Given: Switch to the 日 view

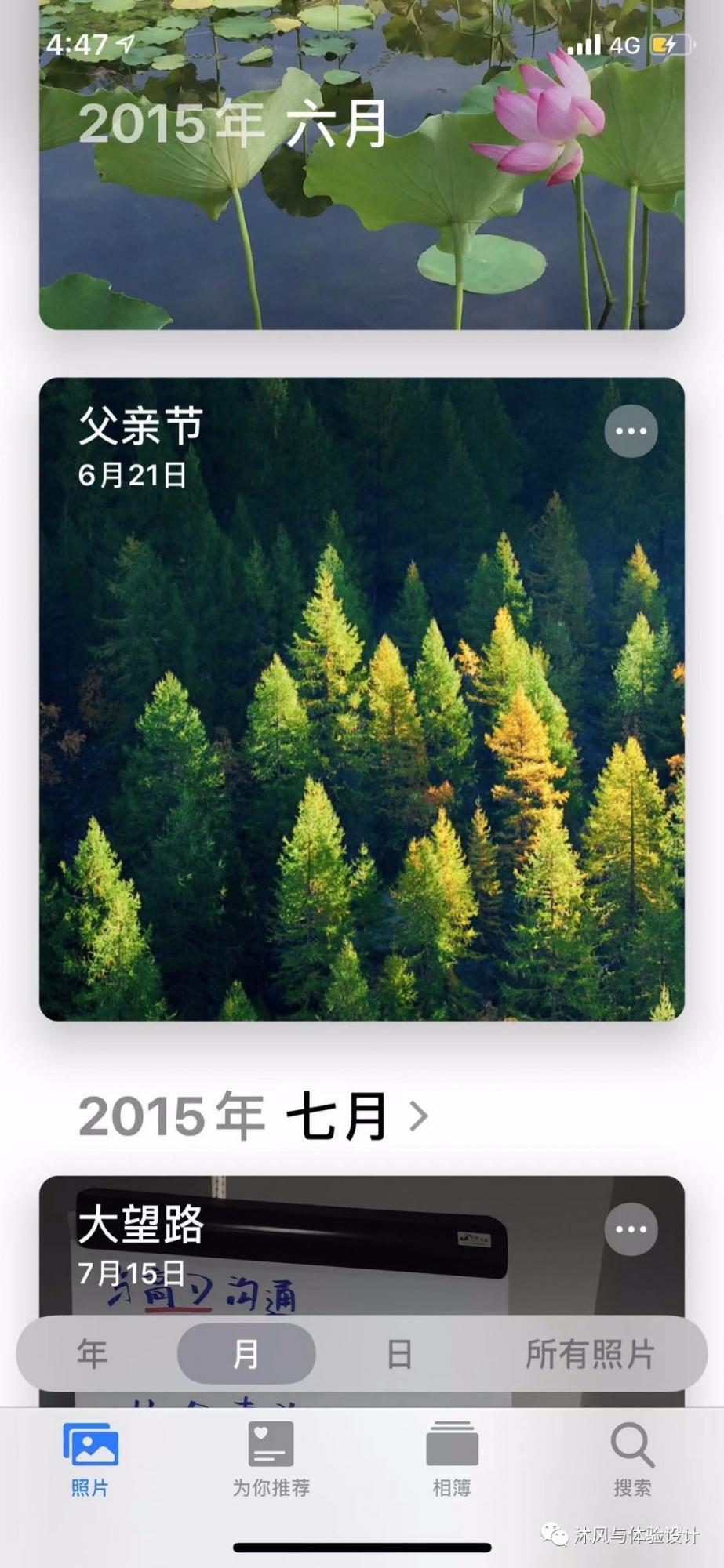Looking at the screenshot, I should click(399, 1354).
